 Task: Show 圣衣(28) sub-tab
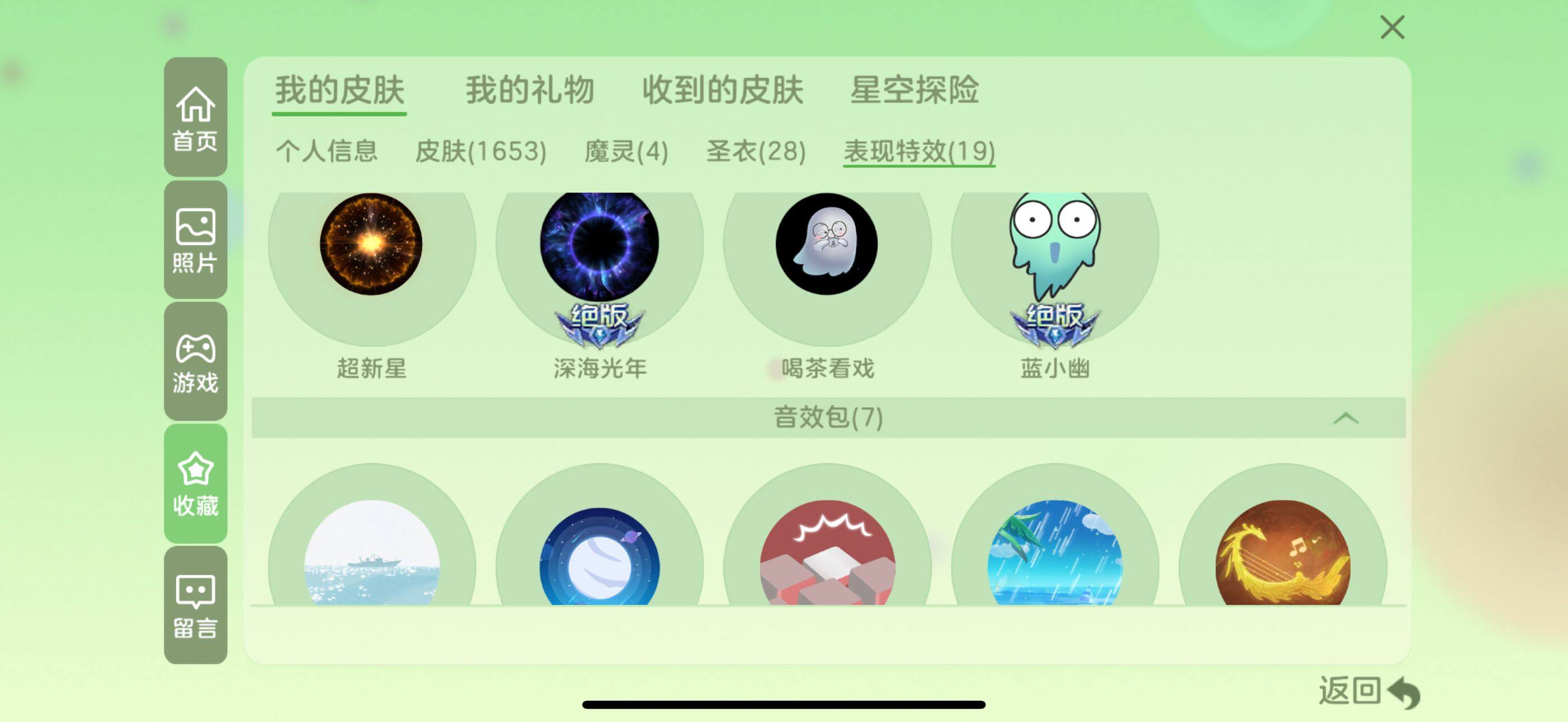755,151
